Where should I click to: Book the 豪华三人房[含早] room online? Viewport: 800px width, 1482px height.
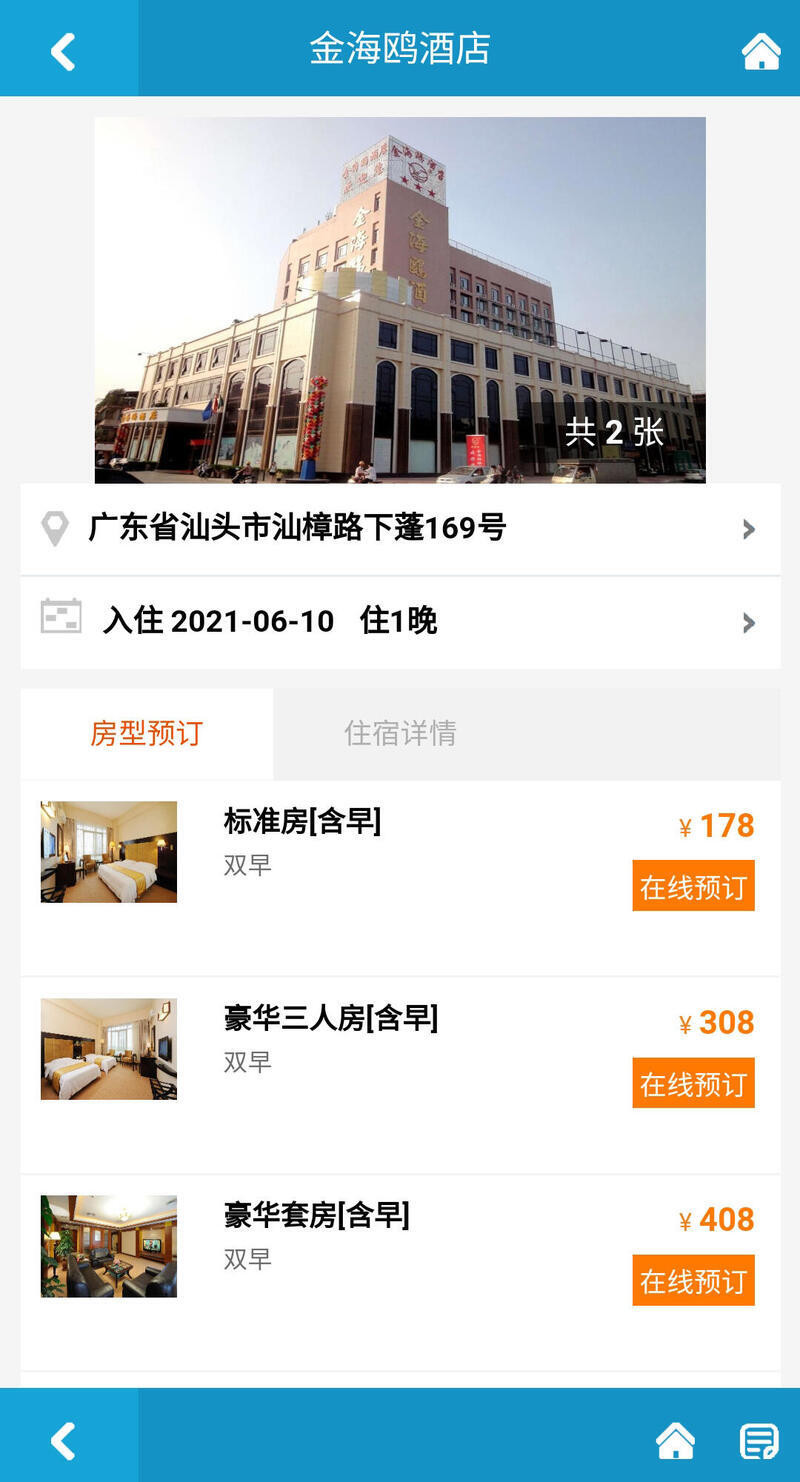click(x=693, y=1083)
